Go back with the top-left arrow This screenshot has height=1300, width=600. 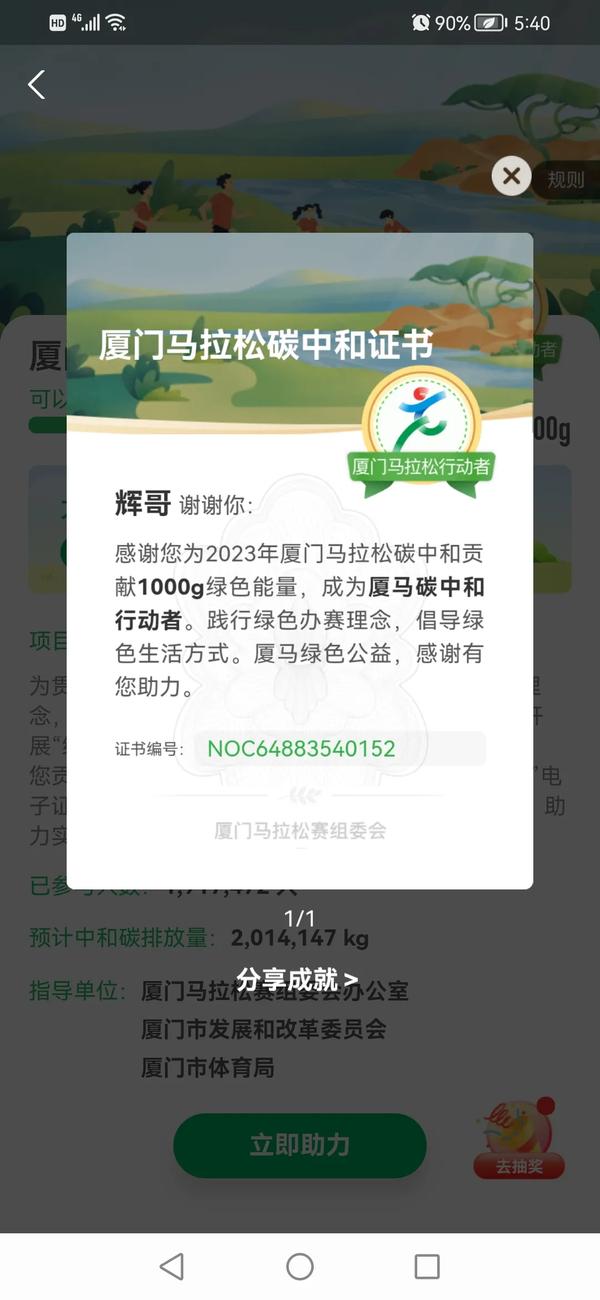click(37, 85)
